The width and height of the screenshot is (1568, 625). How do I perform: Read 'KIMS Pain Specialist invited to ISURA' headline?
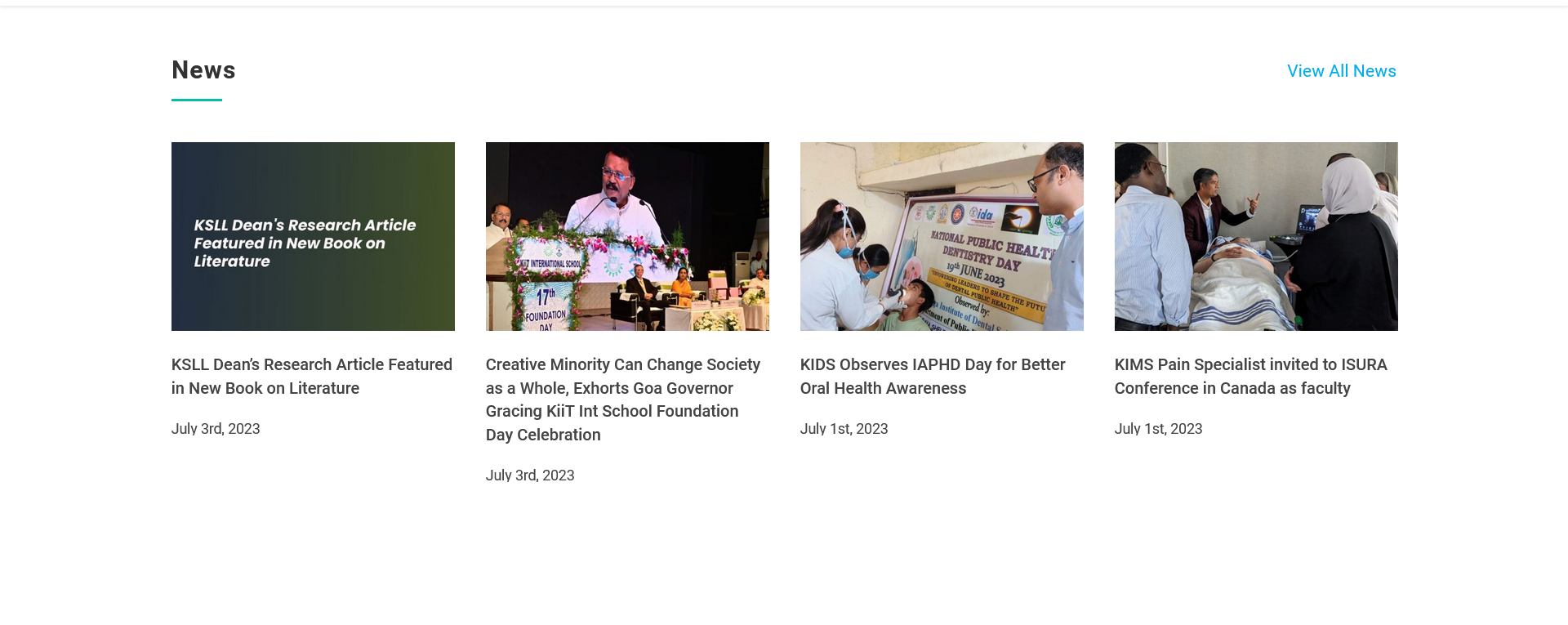(1250, 376)
